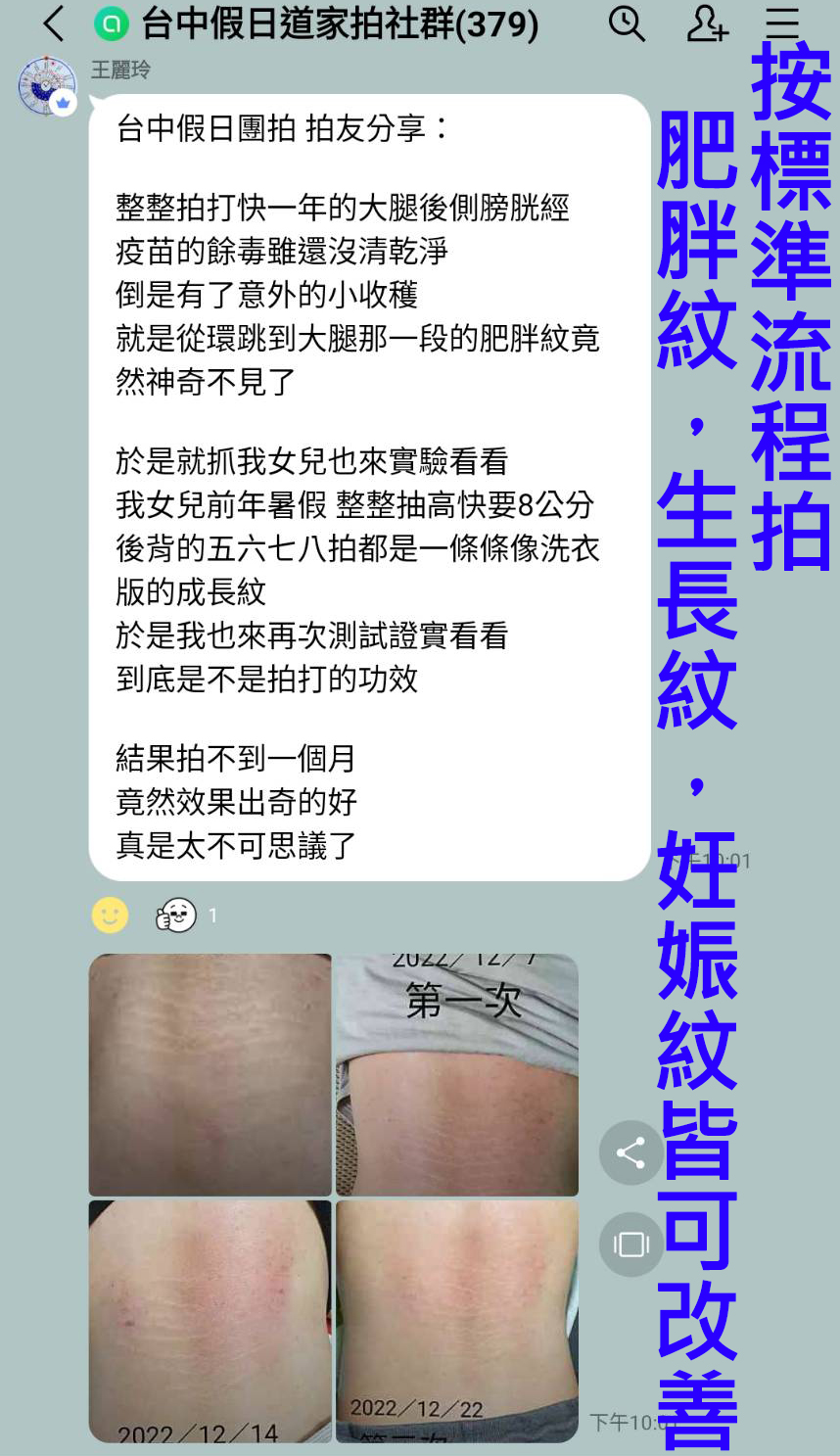The width and height of the screenshot is (840, 1456).
Task: View the thumbs-up sticker reaction
Action: (176, 915)
